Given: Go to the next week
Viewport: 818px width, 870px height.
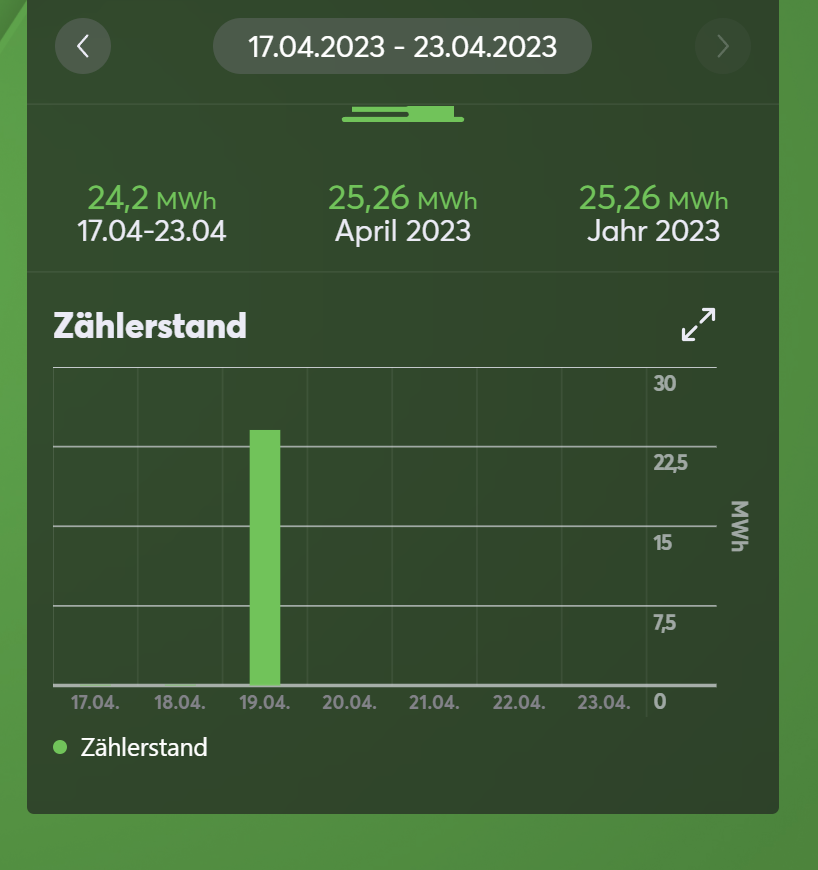Looking at the screenshot, I should click(x=723, y=46).
